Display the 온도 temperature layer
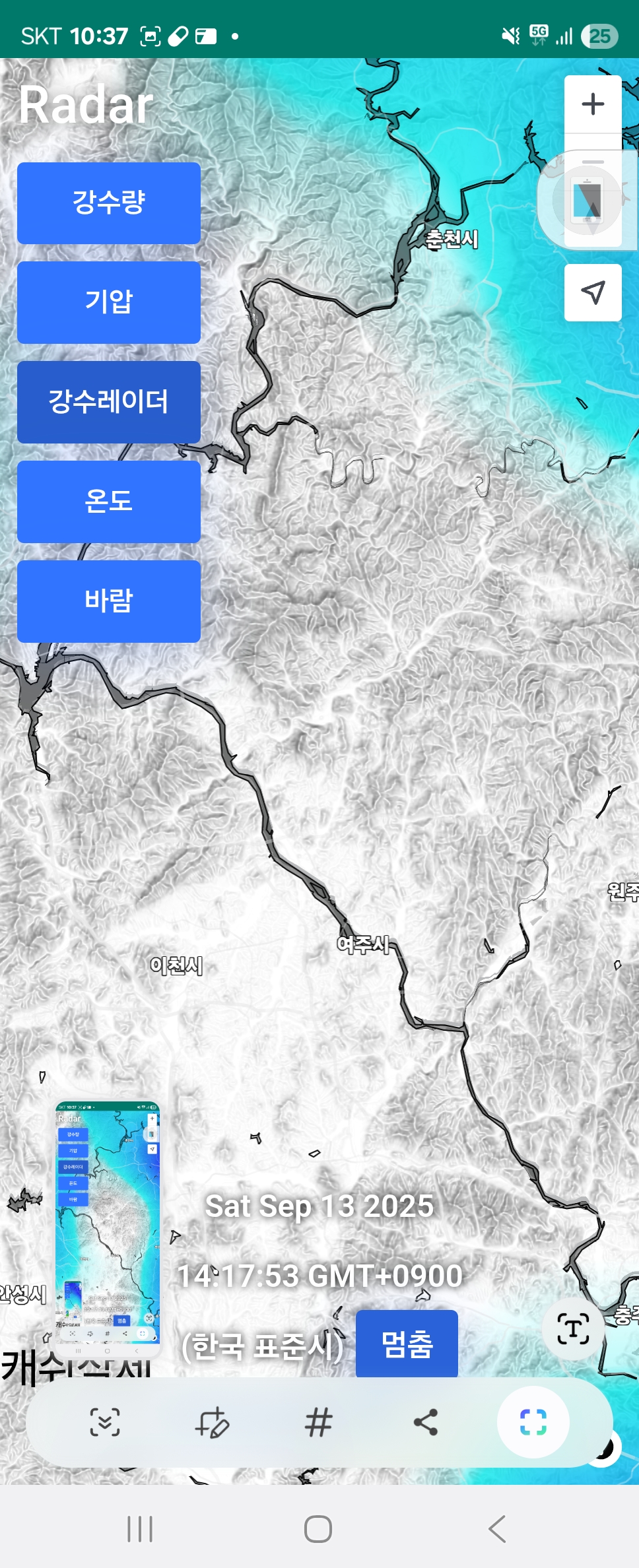Image resolution: width=639 pixels, height=1568 pixels. coord(109,502)
